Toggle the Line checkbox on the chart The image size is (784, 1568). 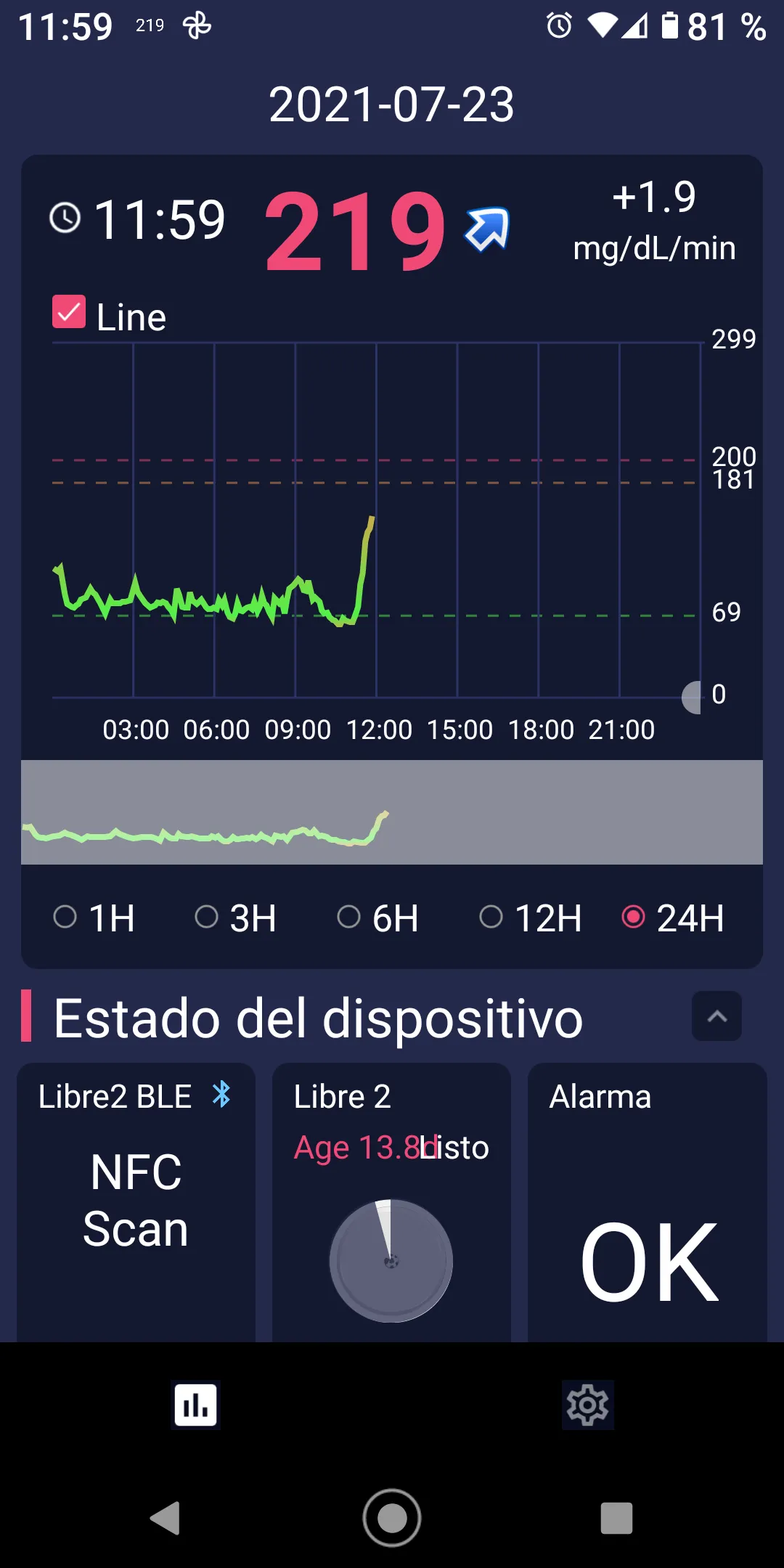68,312
